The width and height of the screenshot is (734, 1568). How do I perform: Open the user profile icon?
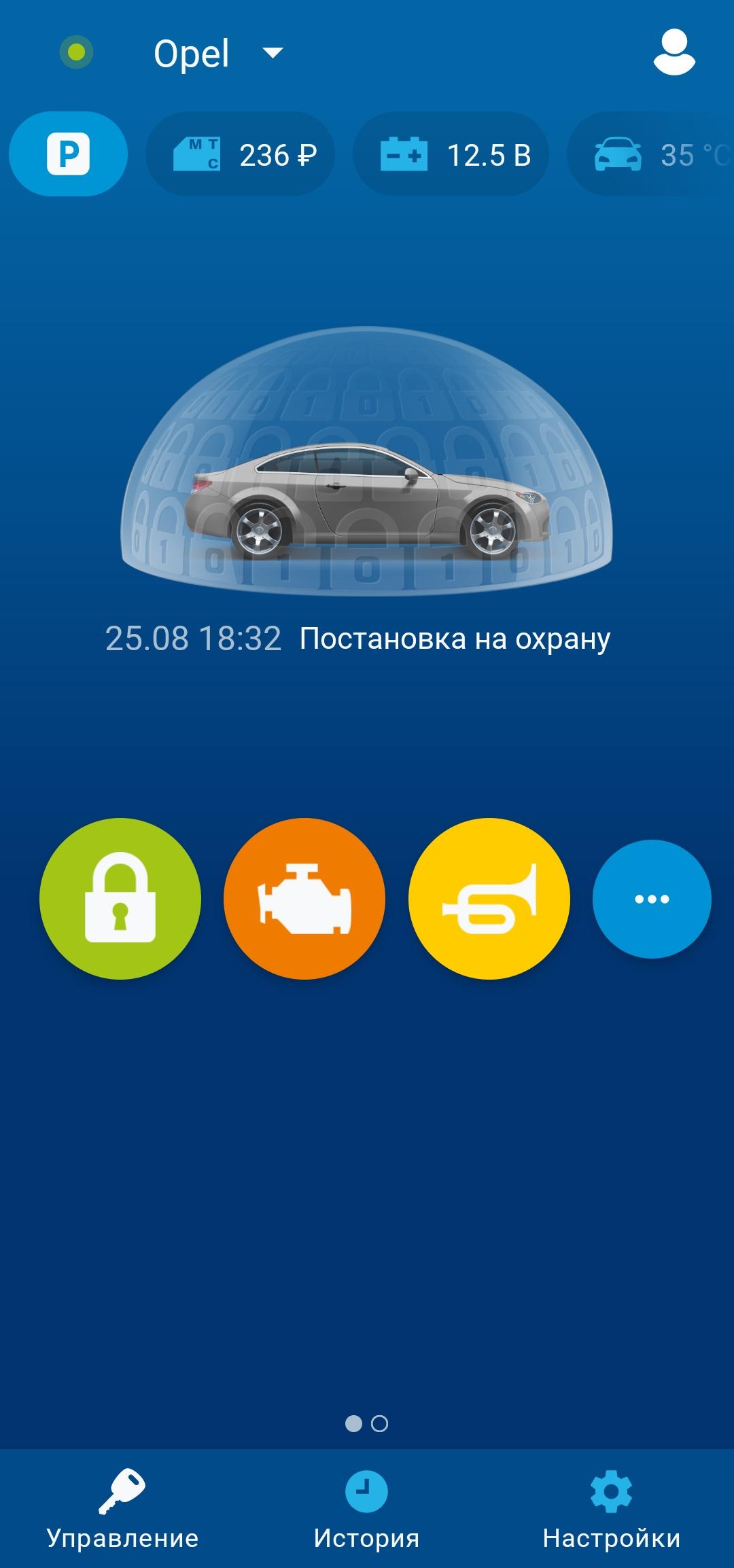pos(674,52)
